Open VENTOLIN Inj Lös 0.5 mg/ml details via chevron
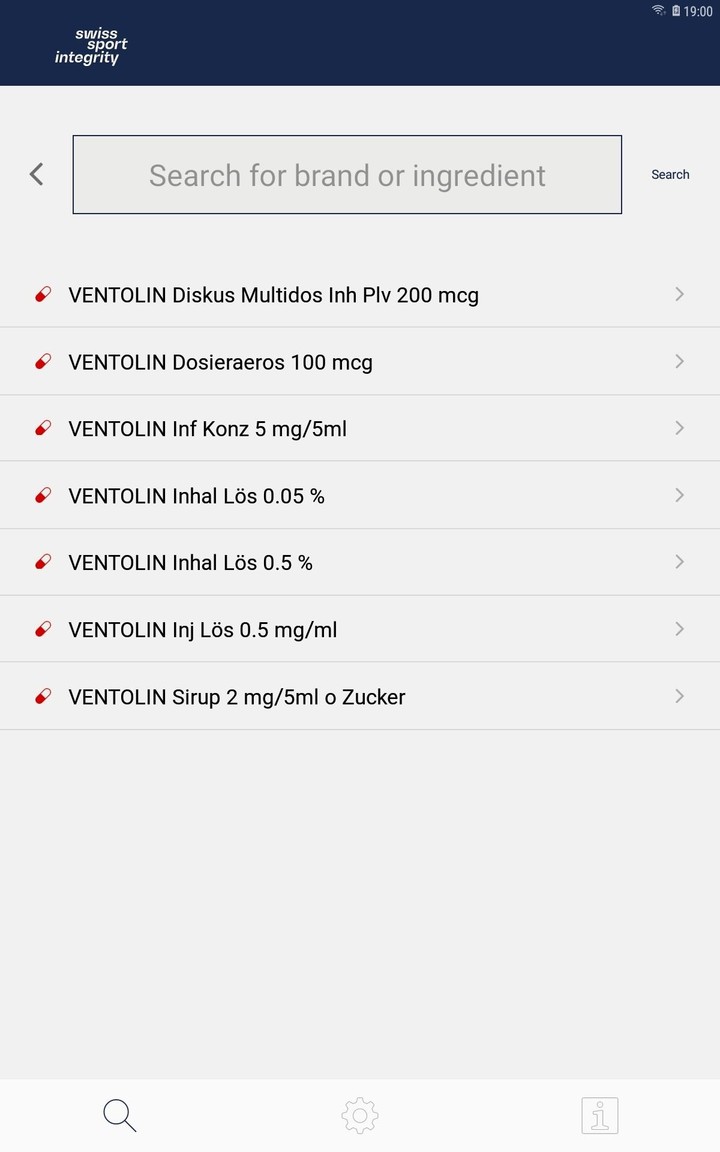 tap(679, 629)
